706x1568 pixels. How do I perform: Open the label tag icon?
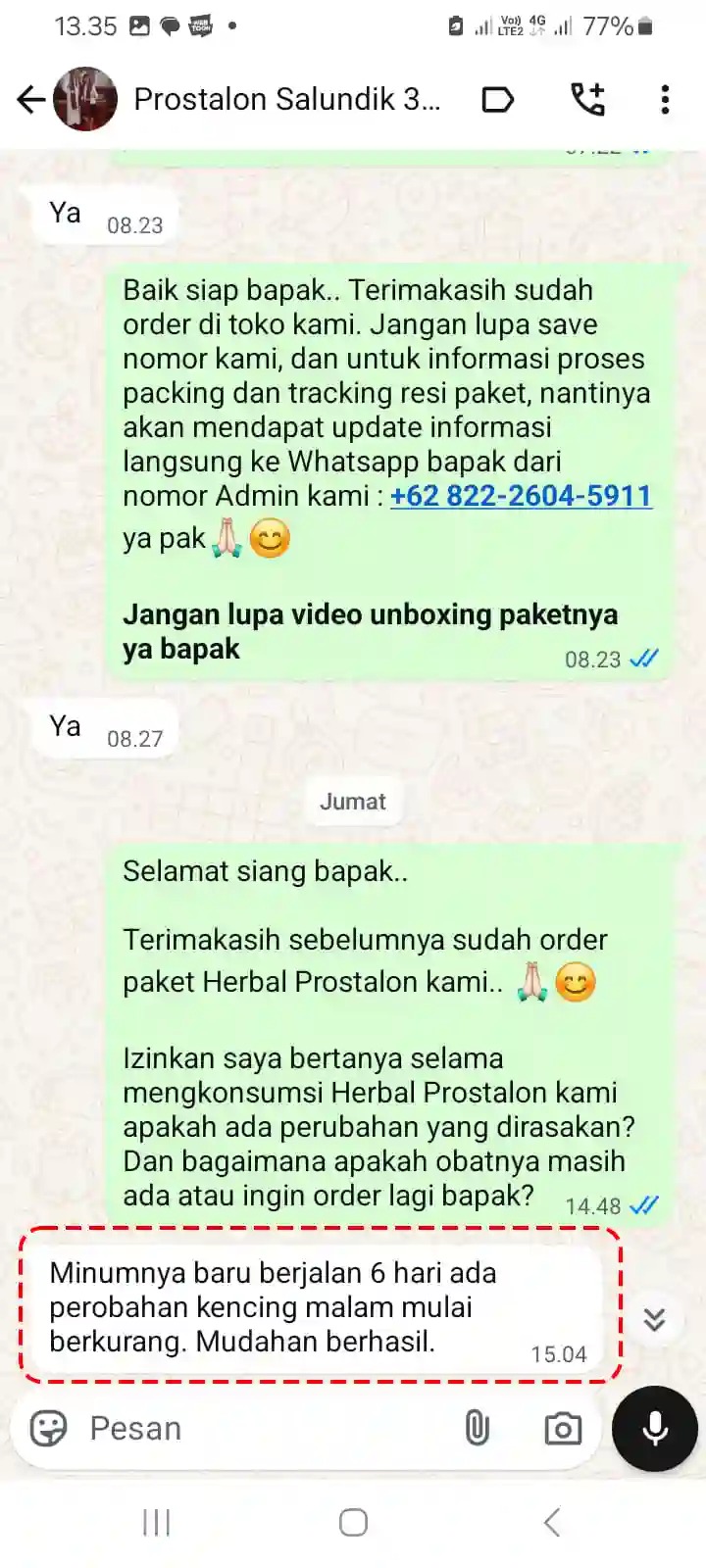click(x=498, y=99)
